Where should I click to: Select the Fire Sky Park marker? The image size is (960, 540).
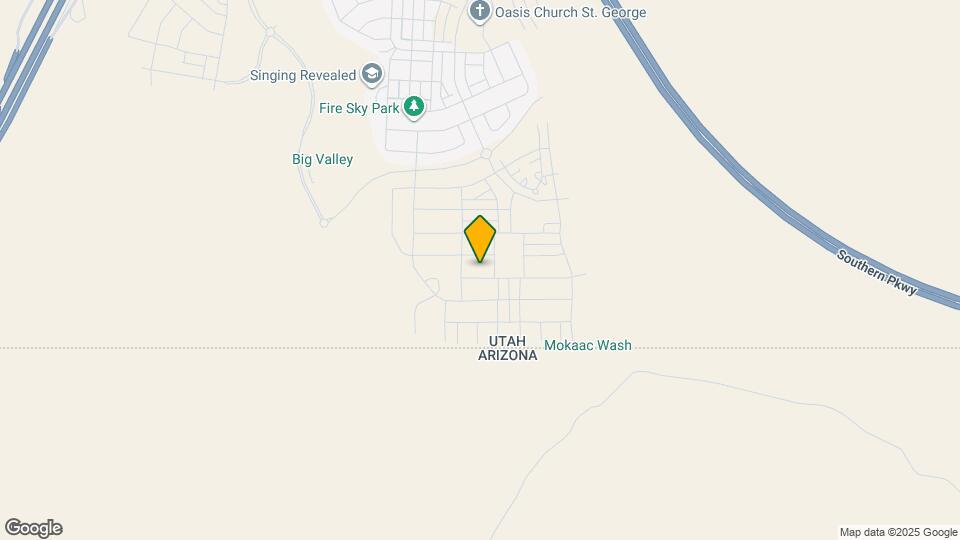[414, 107]
